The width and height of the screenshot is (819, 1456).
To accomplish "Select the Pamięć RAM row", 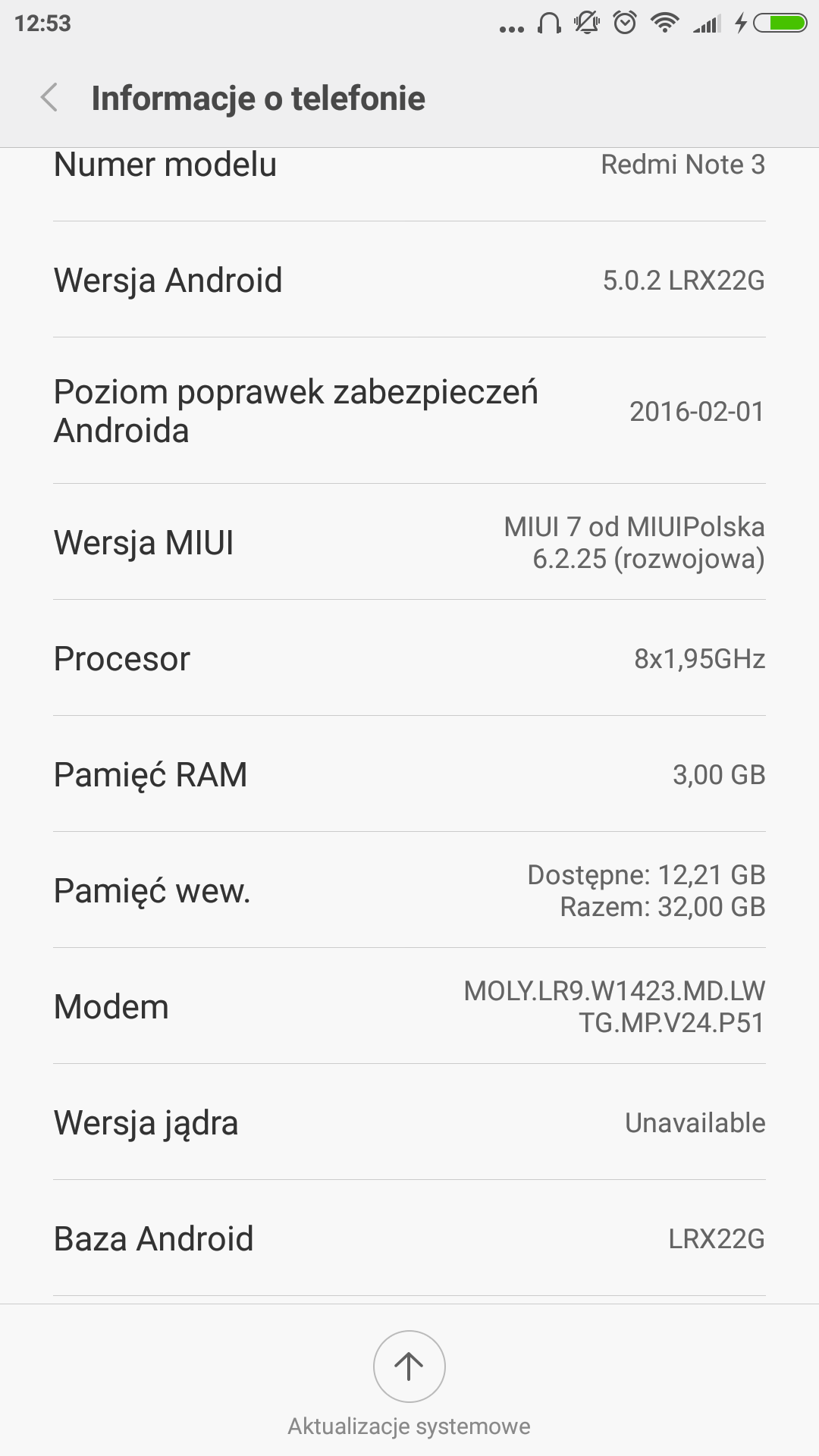I will coord(409,774).
